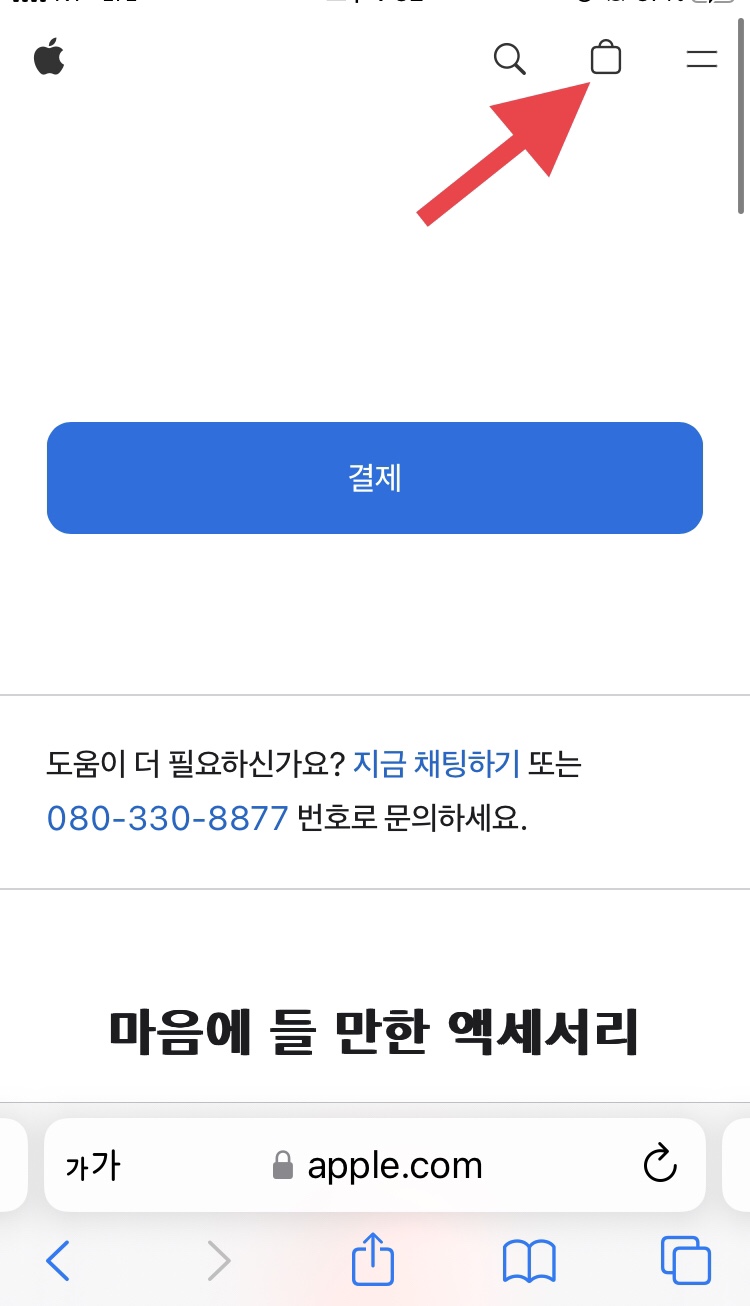Open the 가가 text size menu
The width and height of the screenshot is (750, 1306).
tap(92, 1165)
